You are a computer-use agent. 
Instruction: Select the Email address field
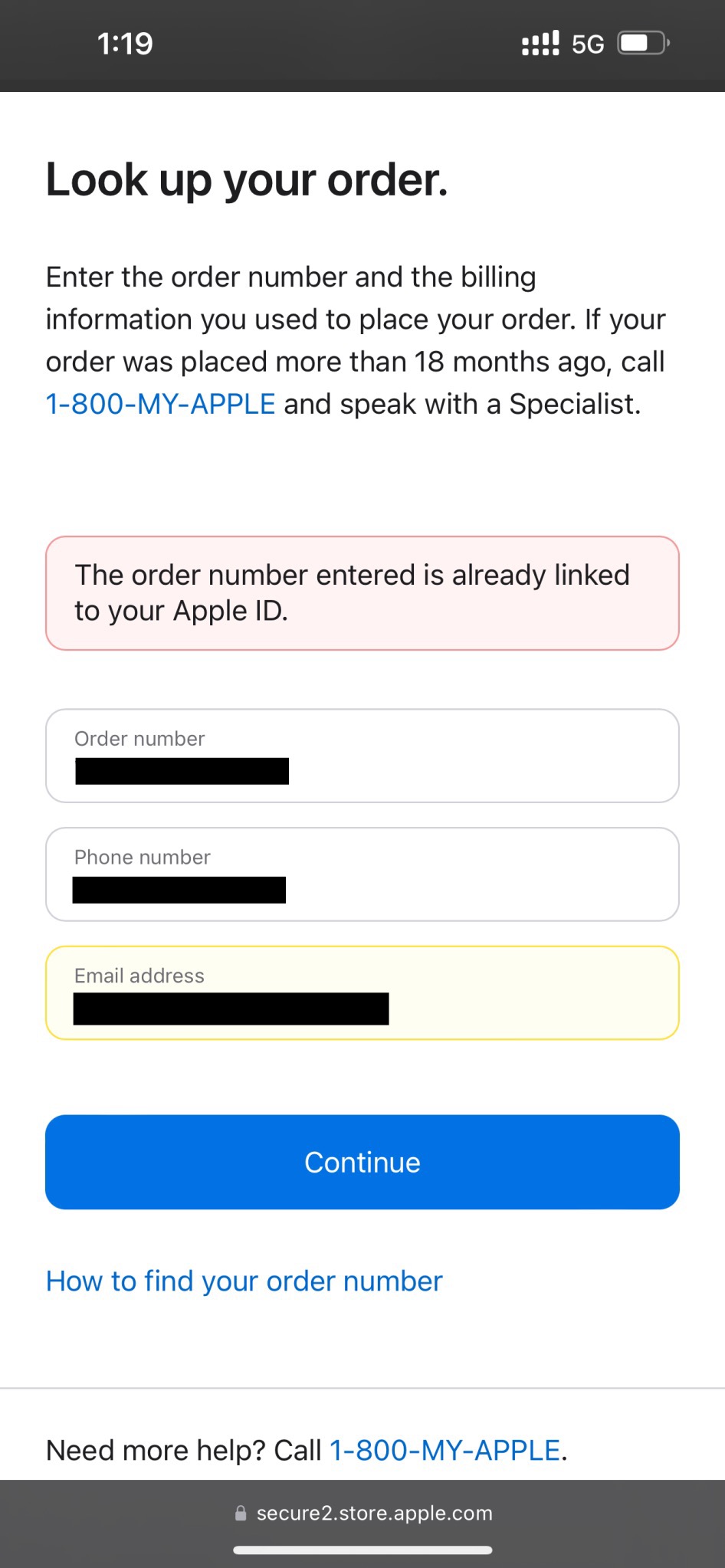[x=362, y=993]
